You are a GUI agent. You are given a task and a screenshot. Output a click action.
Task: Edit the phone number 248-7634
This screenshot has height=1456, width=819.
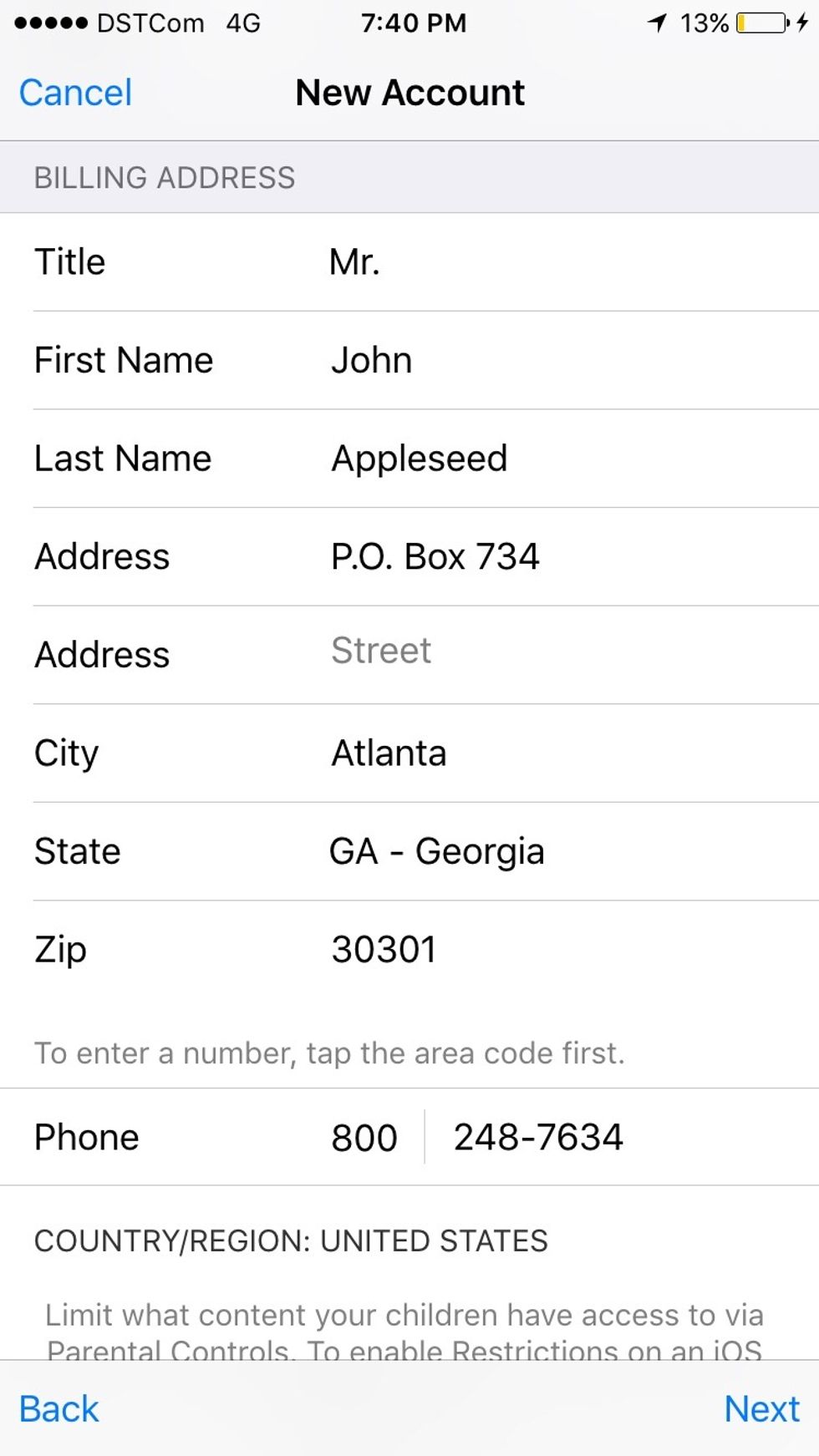tap(538, 1138)
